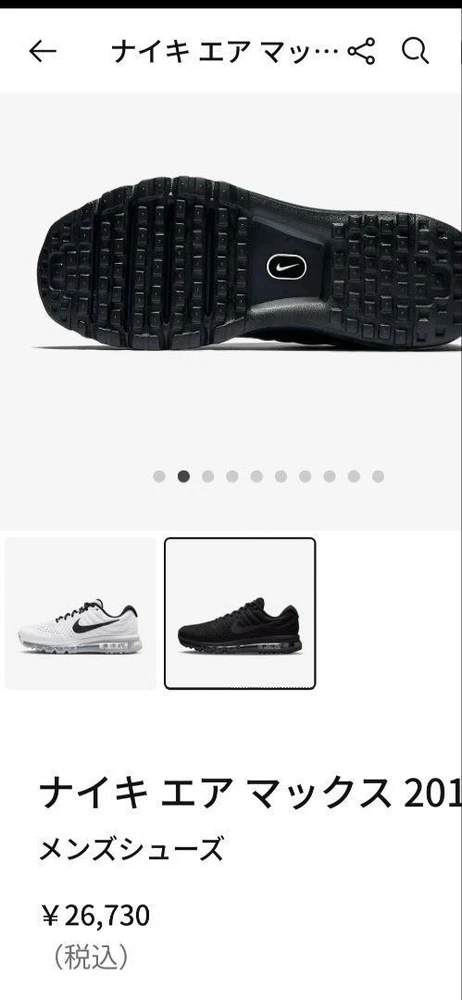
Task: Open the search magnifier icon
Action: click(x=415, y=51)
